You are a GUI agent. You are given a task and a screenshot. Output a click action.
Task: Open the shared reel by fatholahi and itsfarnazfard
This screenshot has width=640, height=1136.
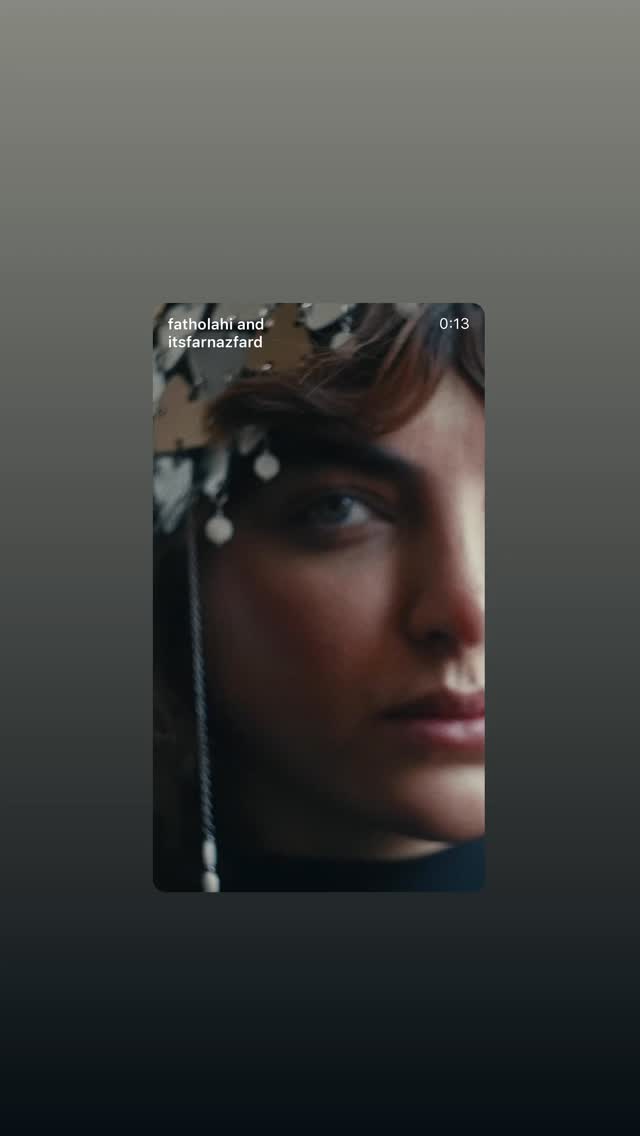(x=319, y=597)
